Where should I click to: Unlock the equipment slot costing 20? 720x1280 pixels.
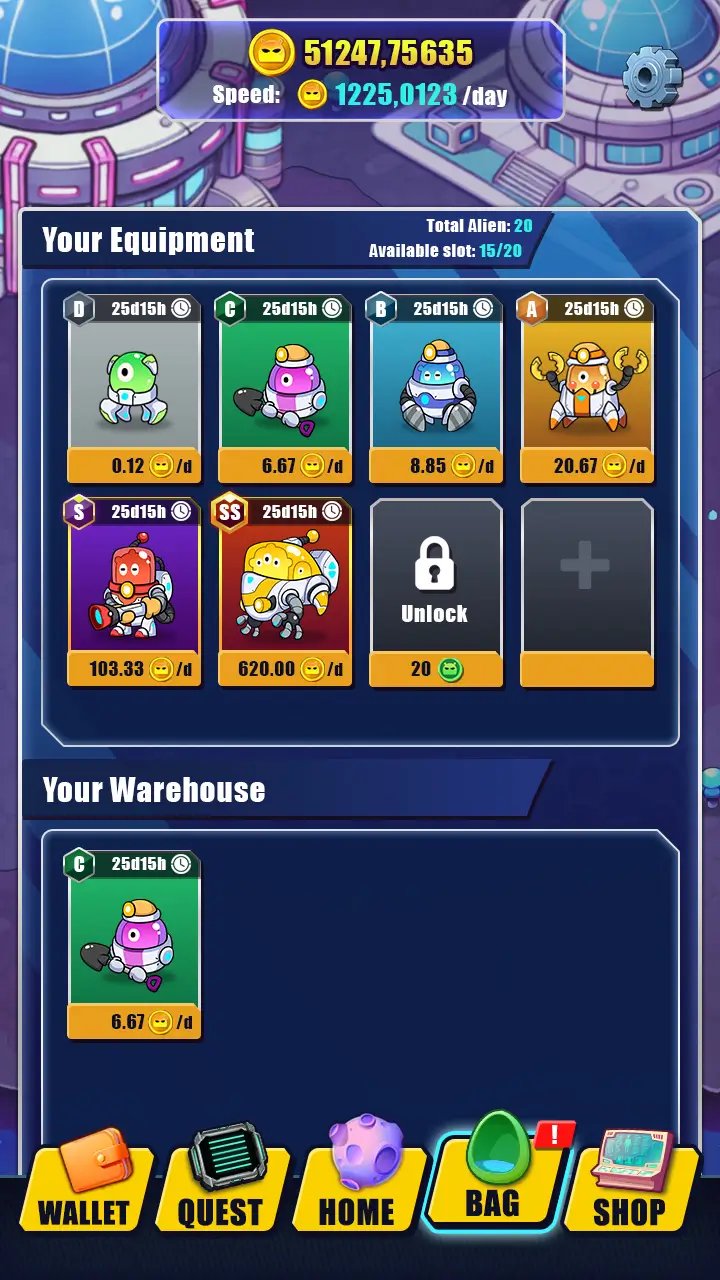coord(436,593)
